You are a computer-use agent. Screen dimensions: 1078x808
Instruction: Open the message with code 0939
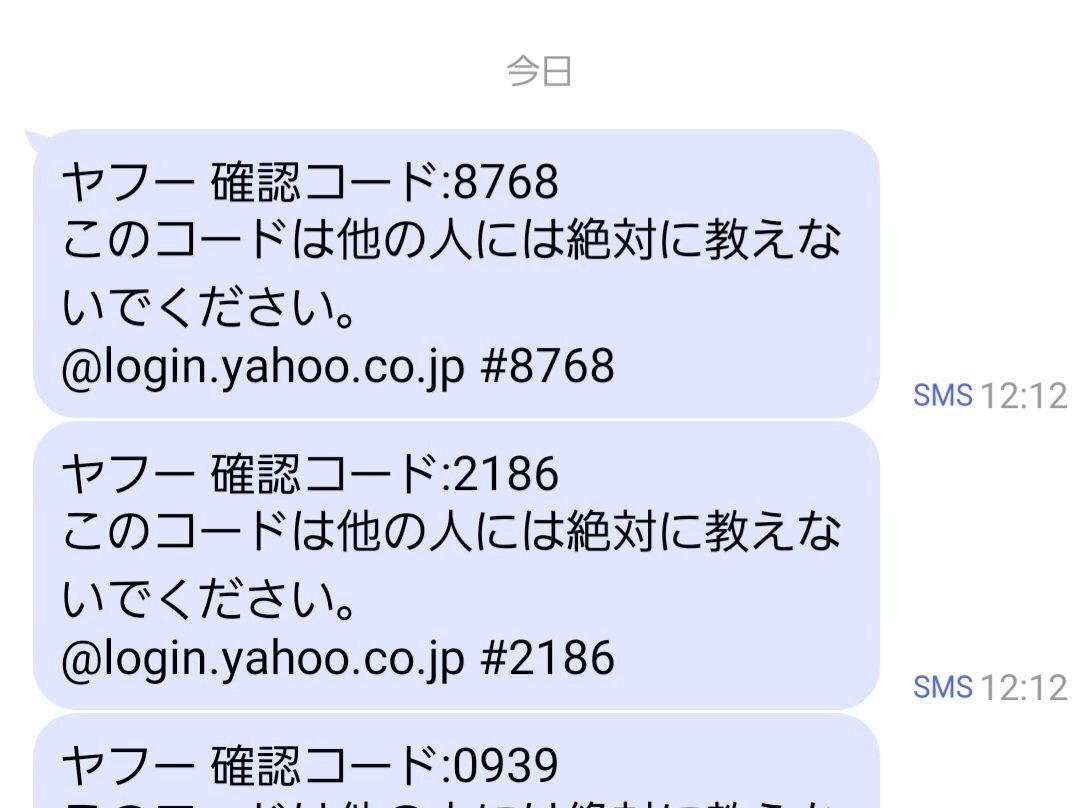click(455, 767)
